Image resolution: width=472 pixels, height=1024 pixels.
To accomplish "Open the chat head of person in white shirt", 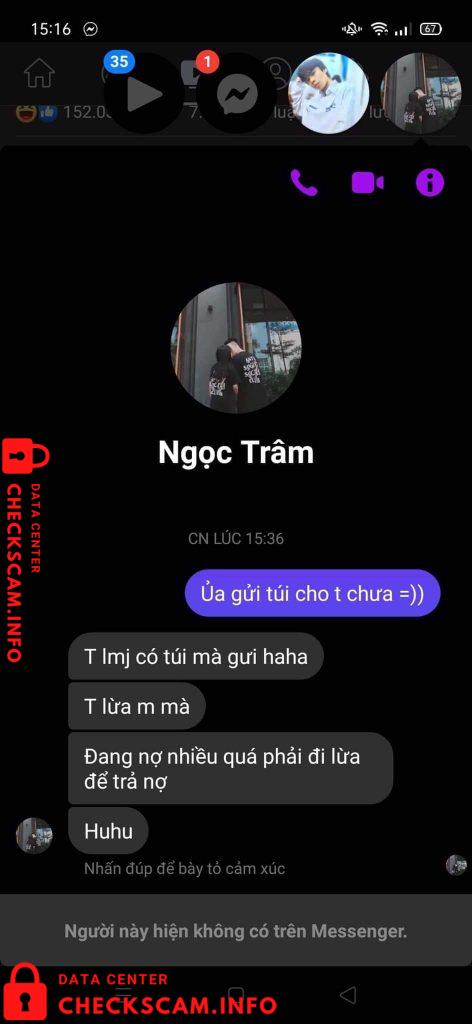I will (329, 93).
